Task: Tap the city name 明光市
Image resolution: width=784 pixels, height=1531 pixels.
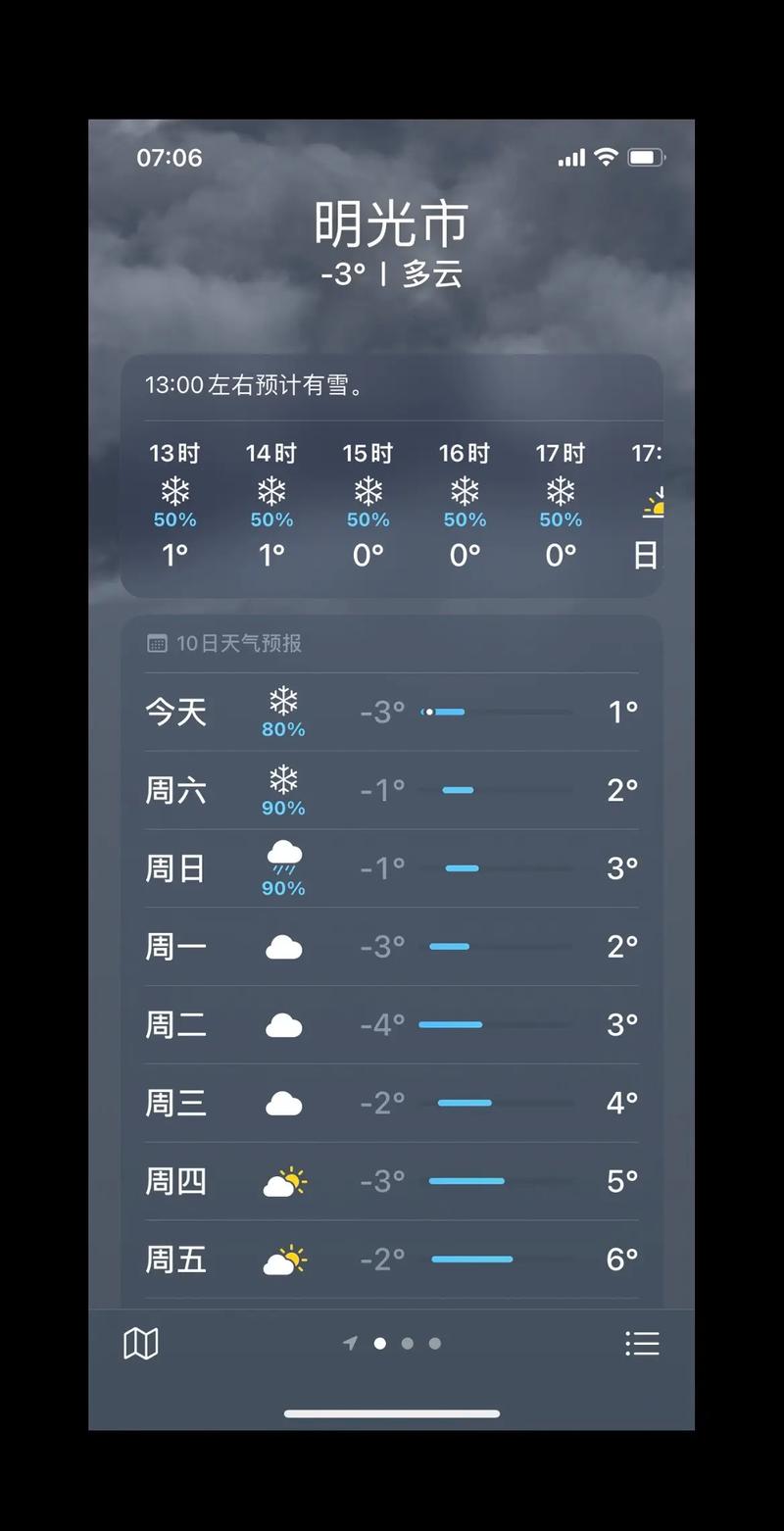Action: [x=391, y=223]
